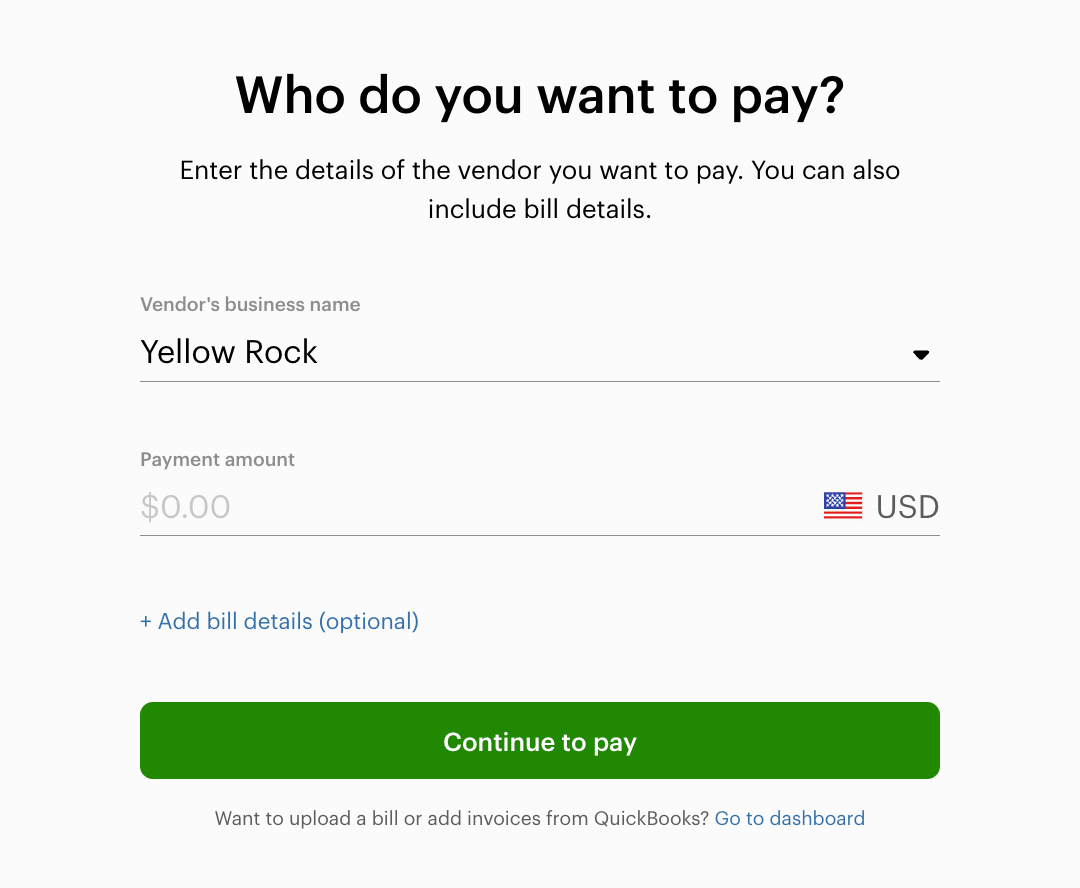Tap the Continue to pay button
The width and height of the screenshot is (1080, 888).
540,741
